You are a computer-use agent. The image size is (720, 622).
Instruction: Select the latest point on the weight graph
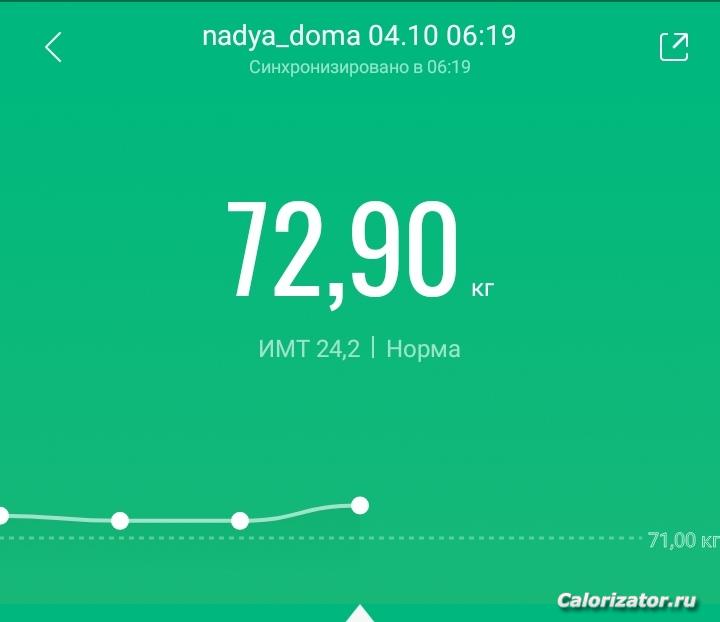pyautogui.click(x=360, y=505)
